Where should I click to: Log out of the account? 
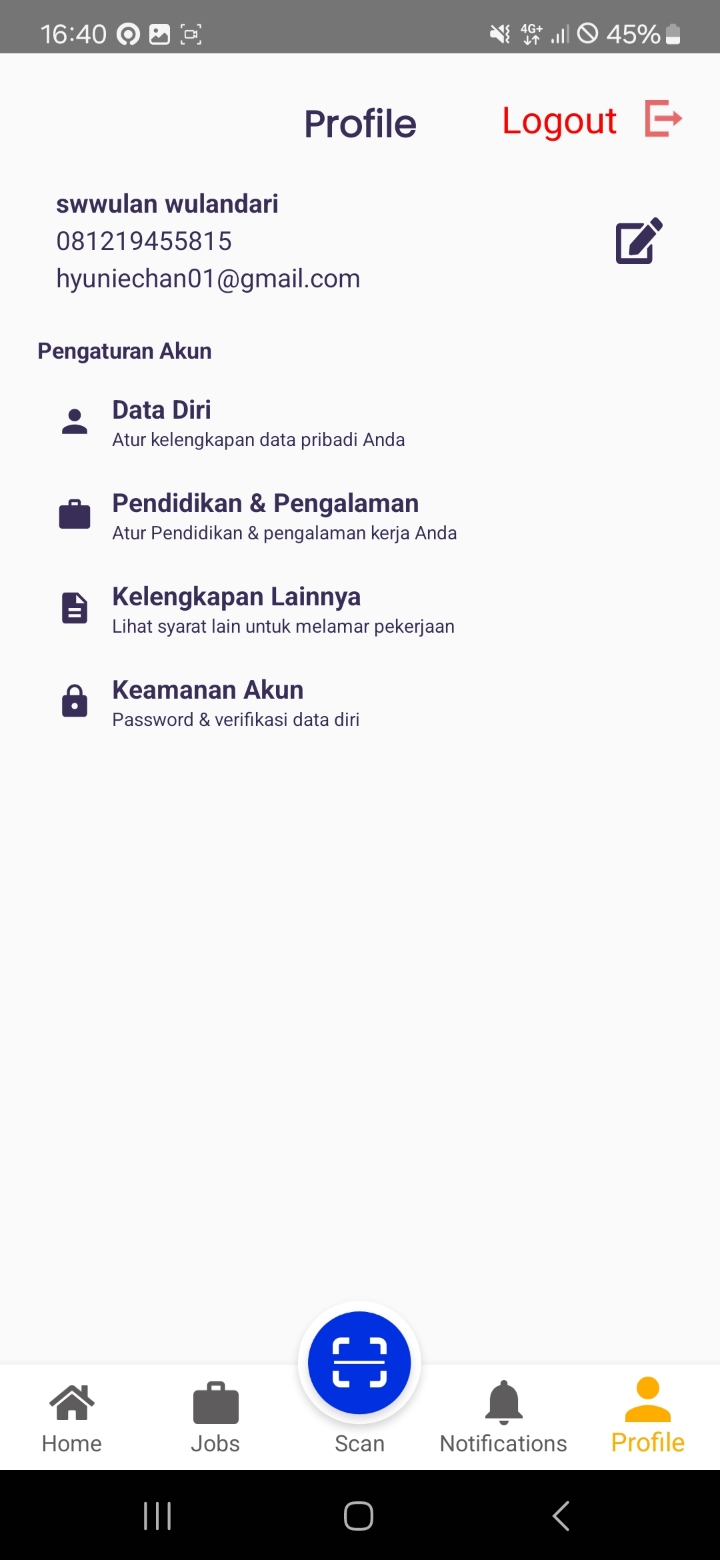coord(592,120)
